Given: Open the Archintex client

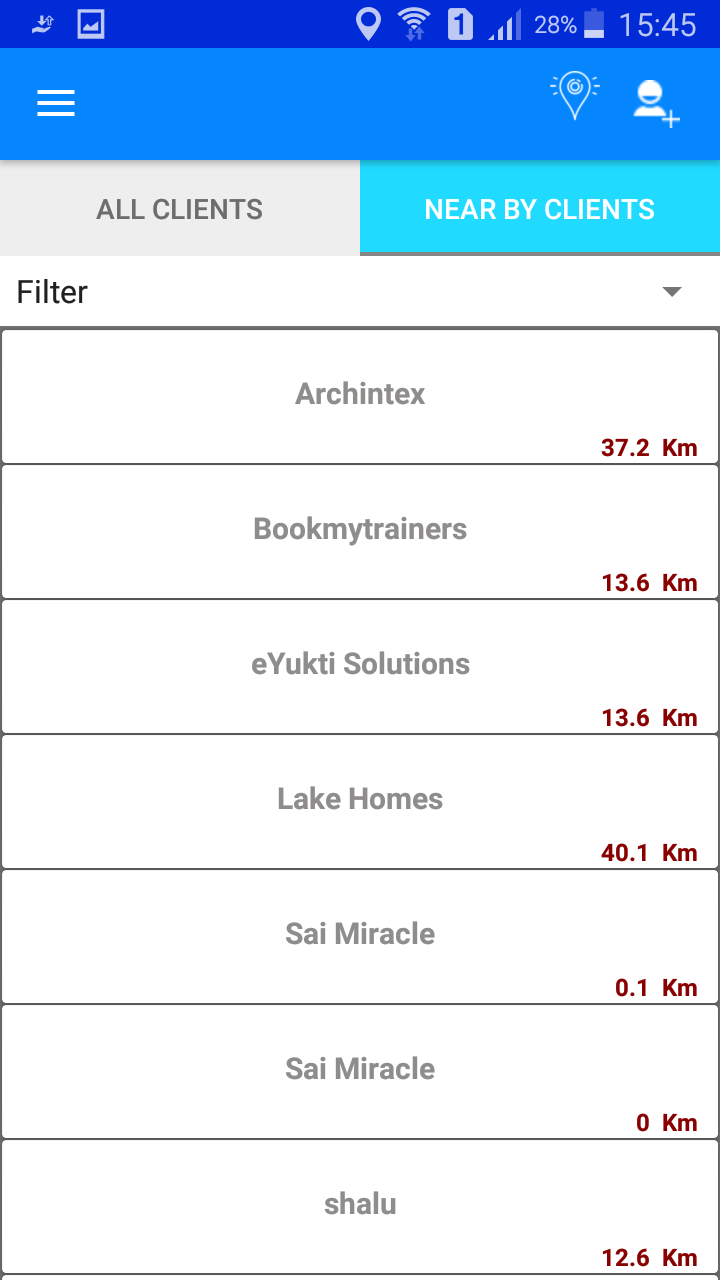Looking at the screenshot, I should click(x=360, y=397).
